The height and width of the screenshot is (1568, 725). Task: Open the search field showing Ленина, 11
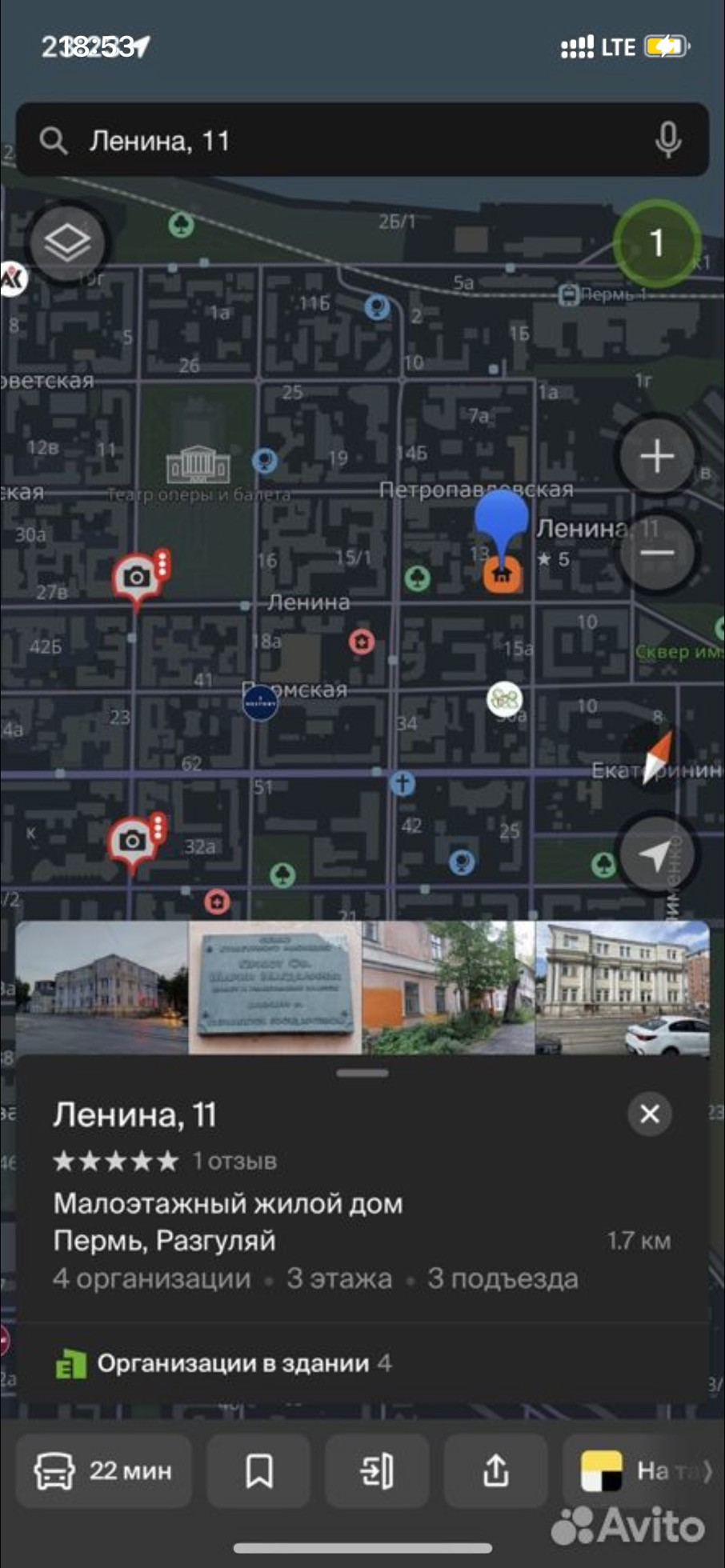pyautogui.click(x=344, y=141)
